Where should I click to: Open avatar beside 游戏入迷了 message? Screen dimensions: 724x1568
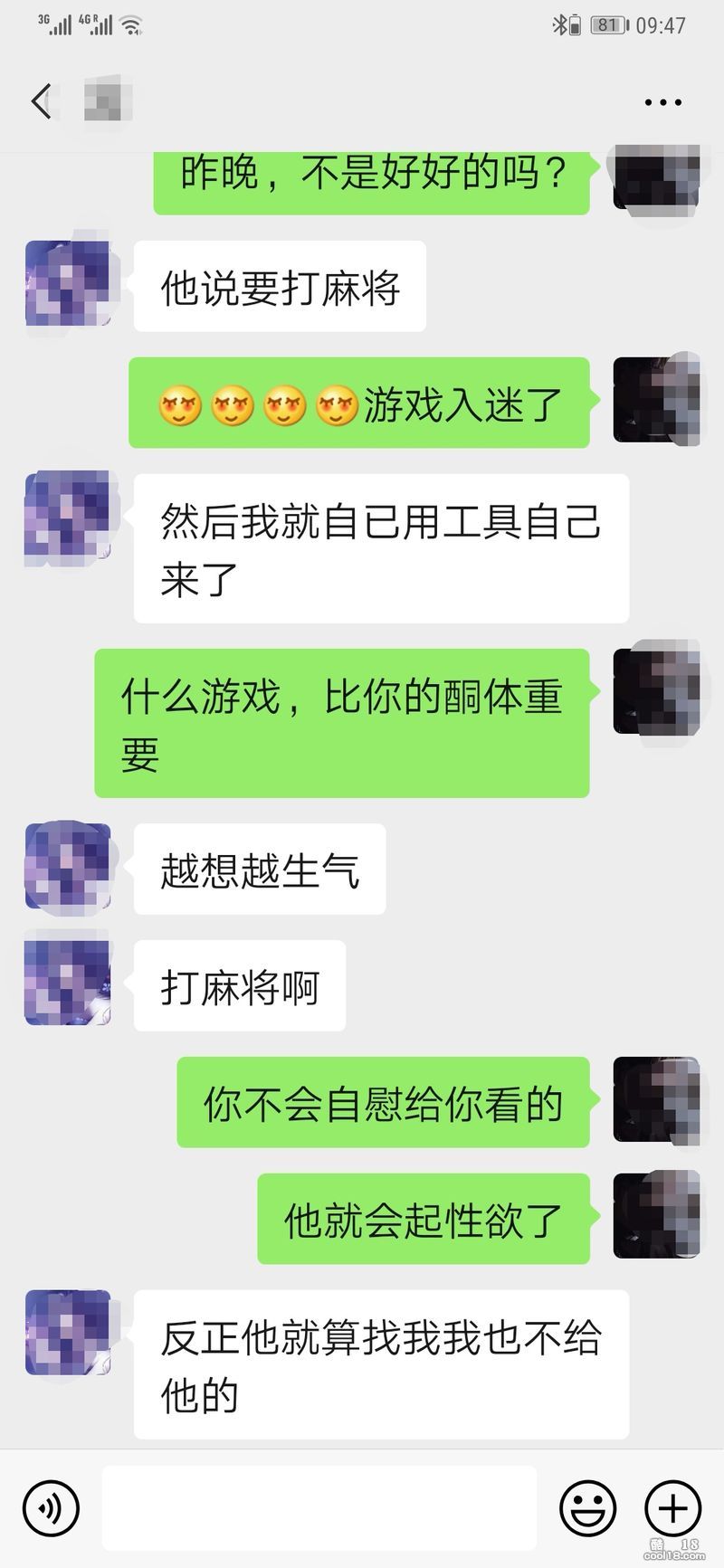(656, 400)
